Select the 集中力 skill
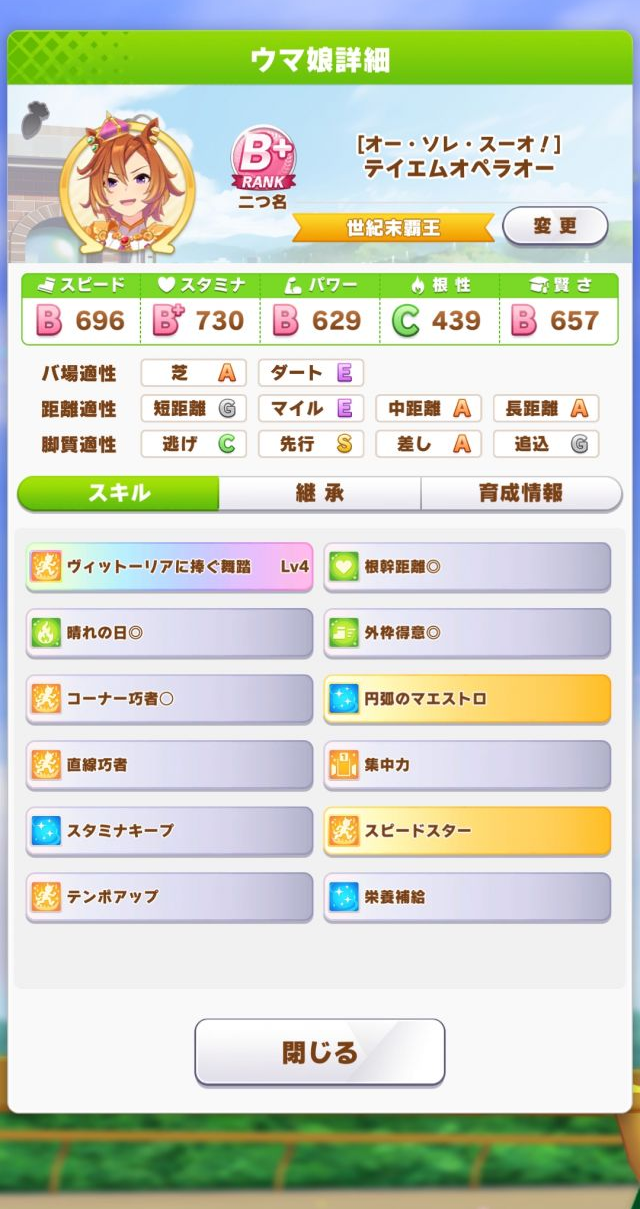 pyautogui.click(x=467, y=765)
